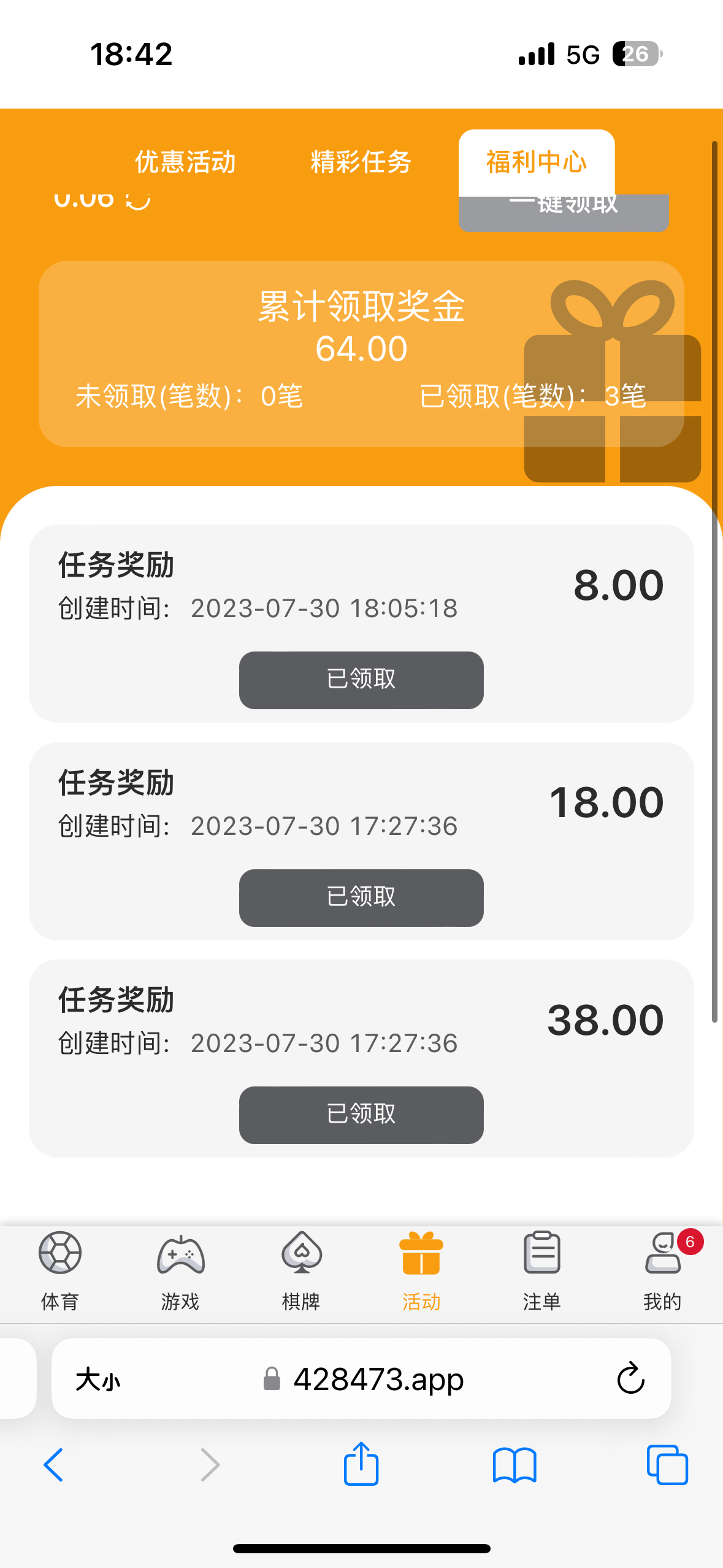Open the 大小 page settings menu
Viewport: 723px width, 1568px height.
pos(98,1379)
